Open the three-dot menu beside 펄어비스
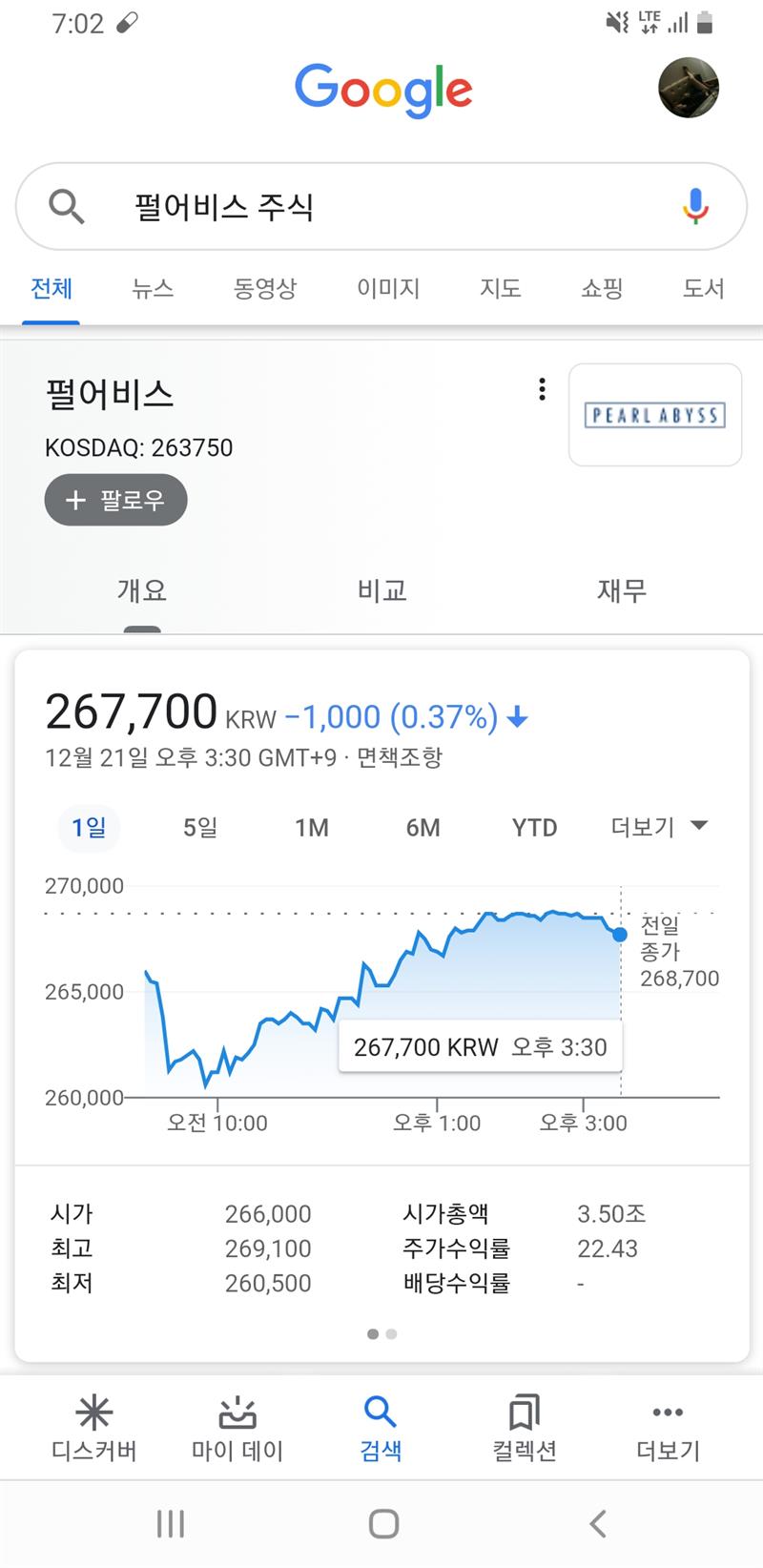The image size is (763, 1568). (542, 389)
